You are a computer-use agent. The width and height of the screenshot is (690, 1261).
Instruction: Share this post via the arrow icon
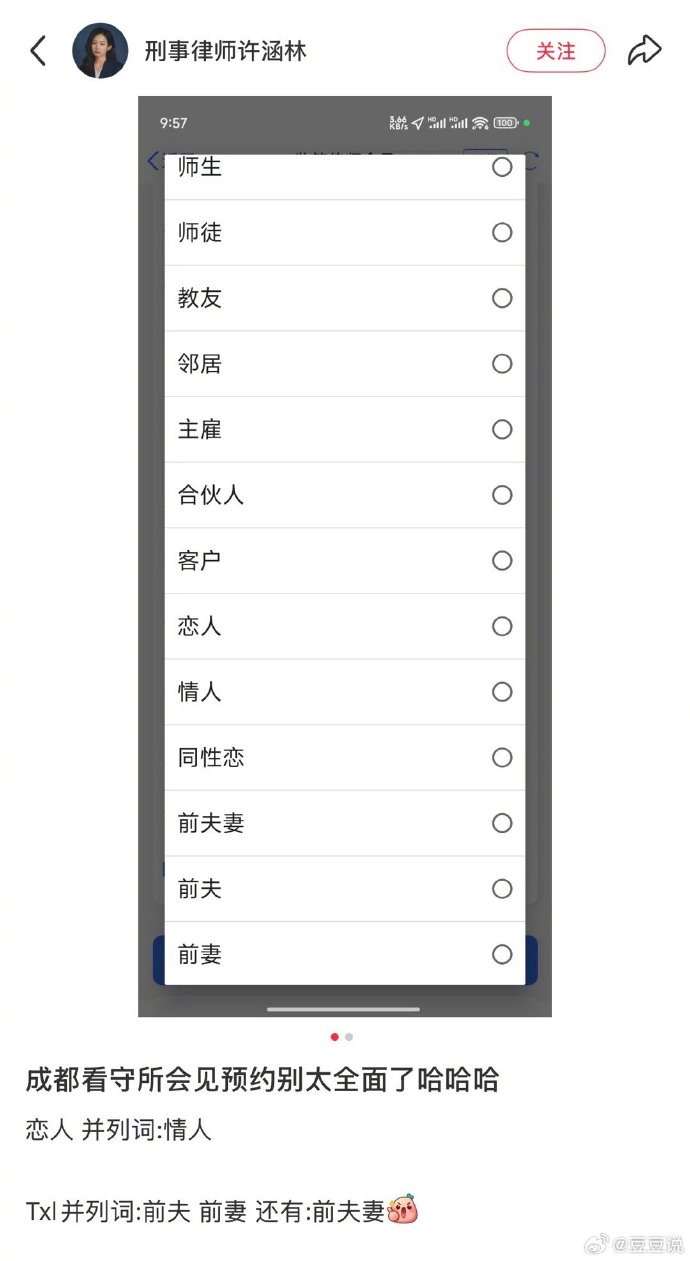[x=645, y=51]
